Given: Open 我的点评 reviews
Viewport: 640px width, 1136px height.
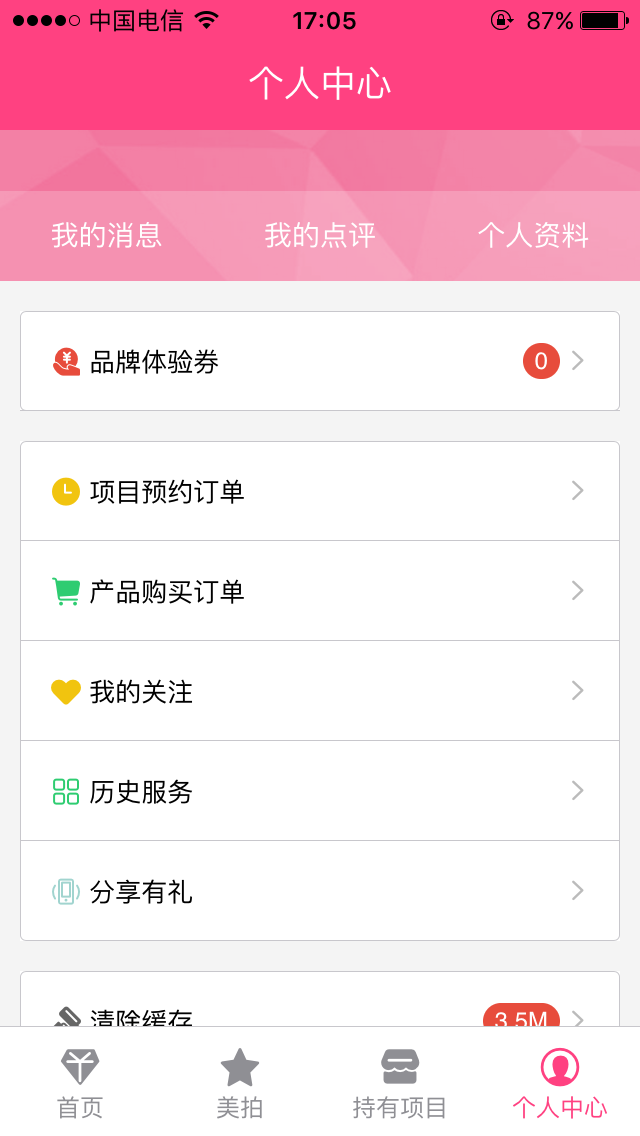Looking at the screenshot, I should (320, 236).
